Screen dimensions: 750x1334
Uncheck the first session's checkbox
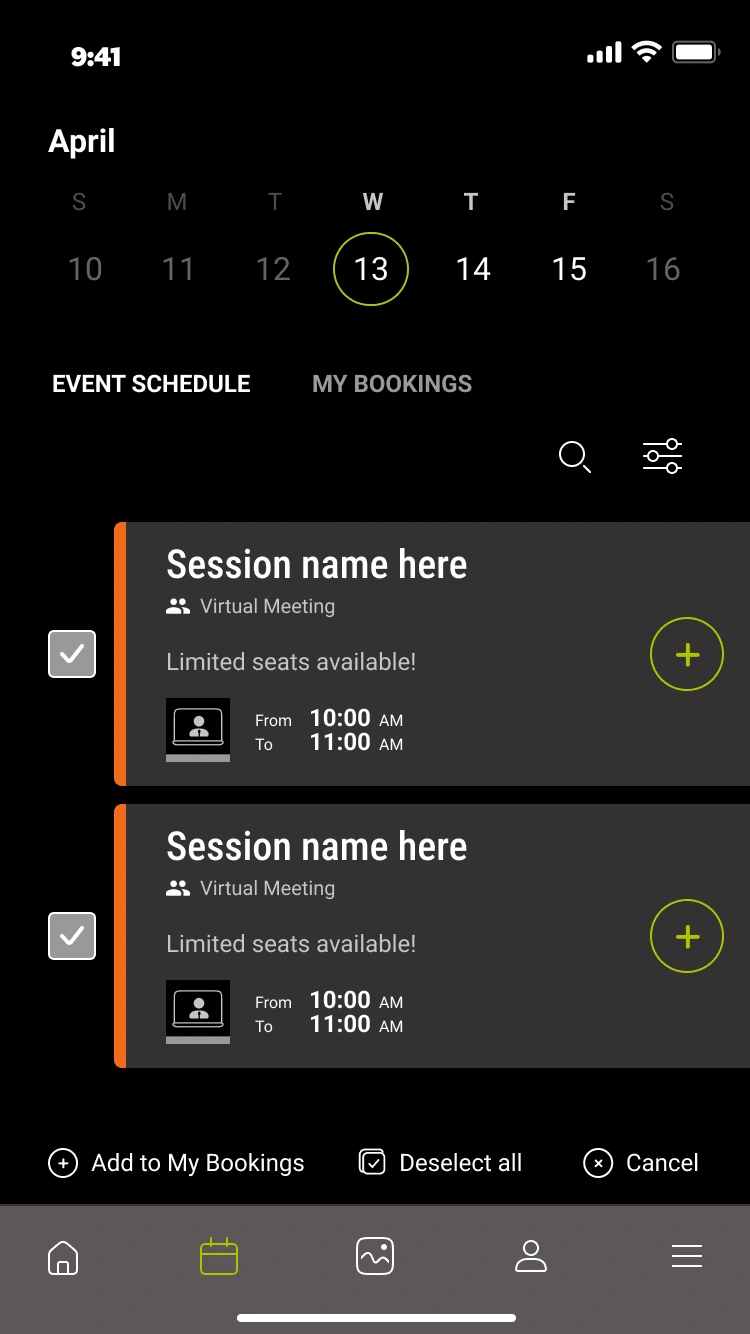(x=72, y=654)
